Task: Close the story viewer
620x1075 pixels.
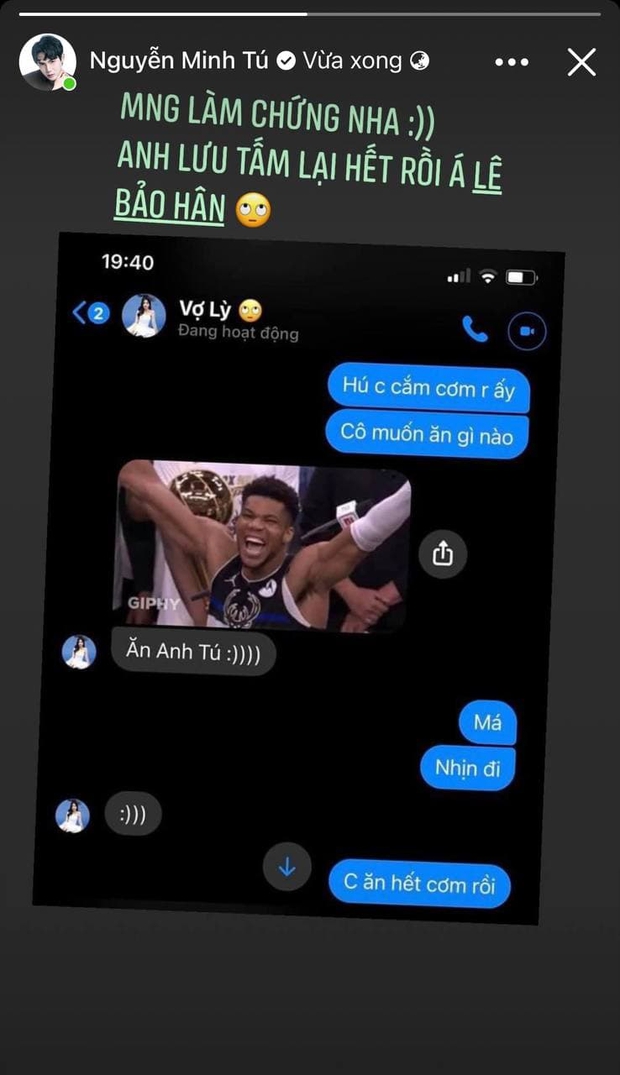Action: tap(581, 62)
